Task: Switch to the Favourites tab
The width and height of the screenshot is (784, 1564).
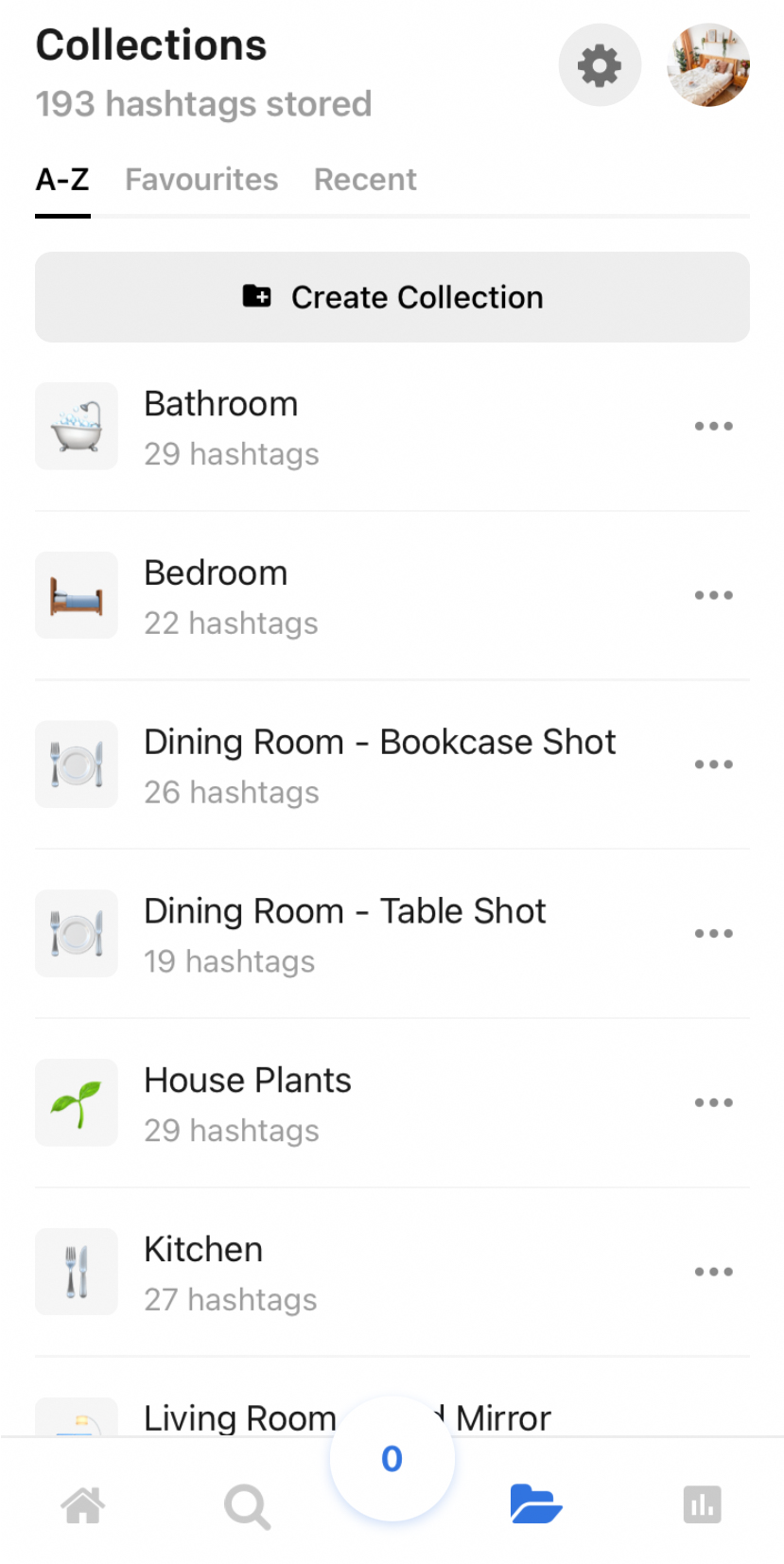Action: (201, 179)
